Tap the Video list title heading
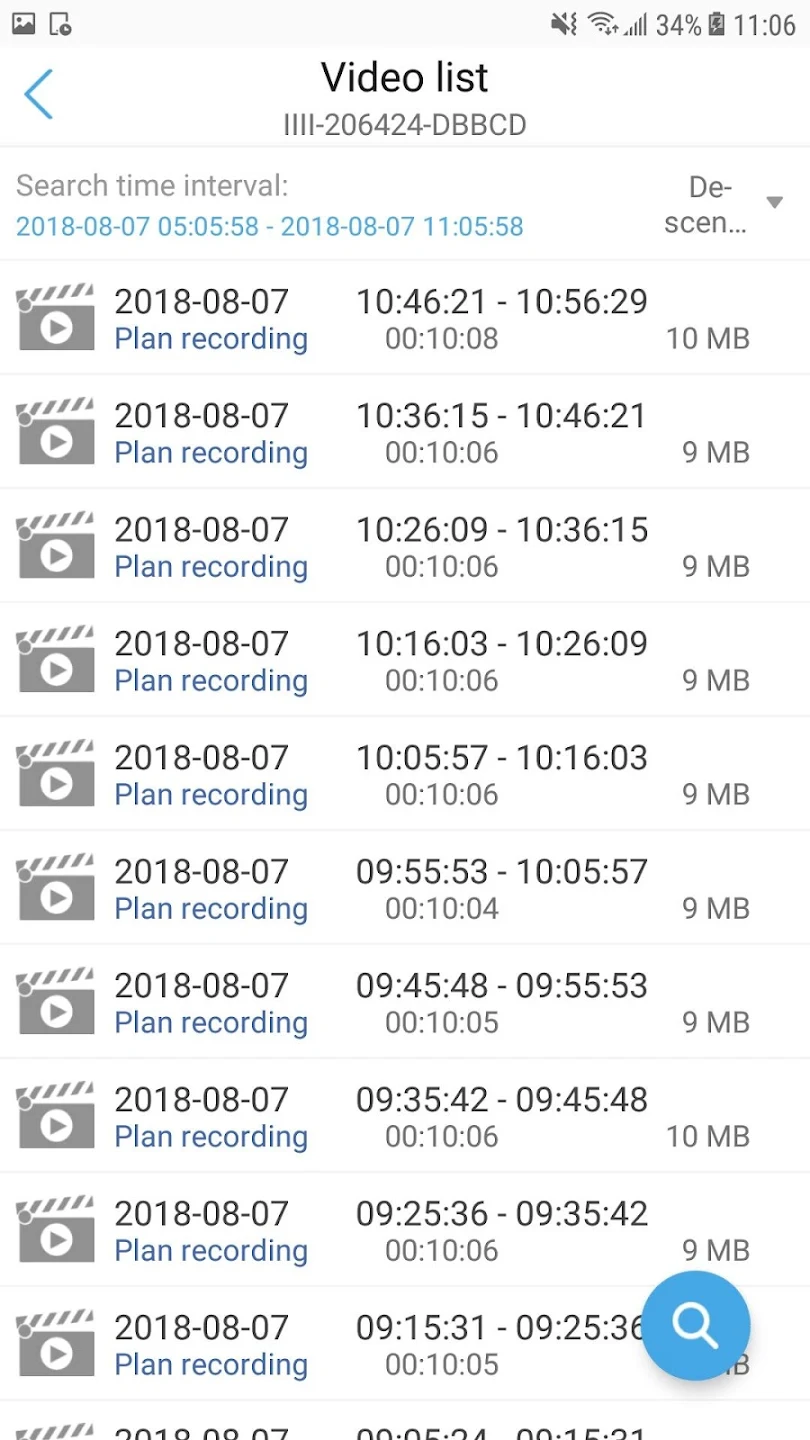The width and height of the screenshot is (810, 1440). (404, 77)
